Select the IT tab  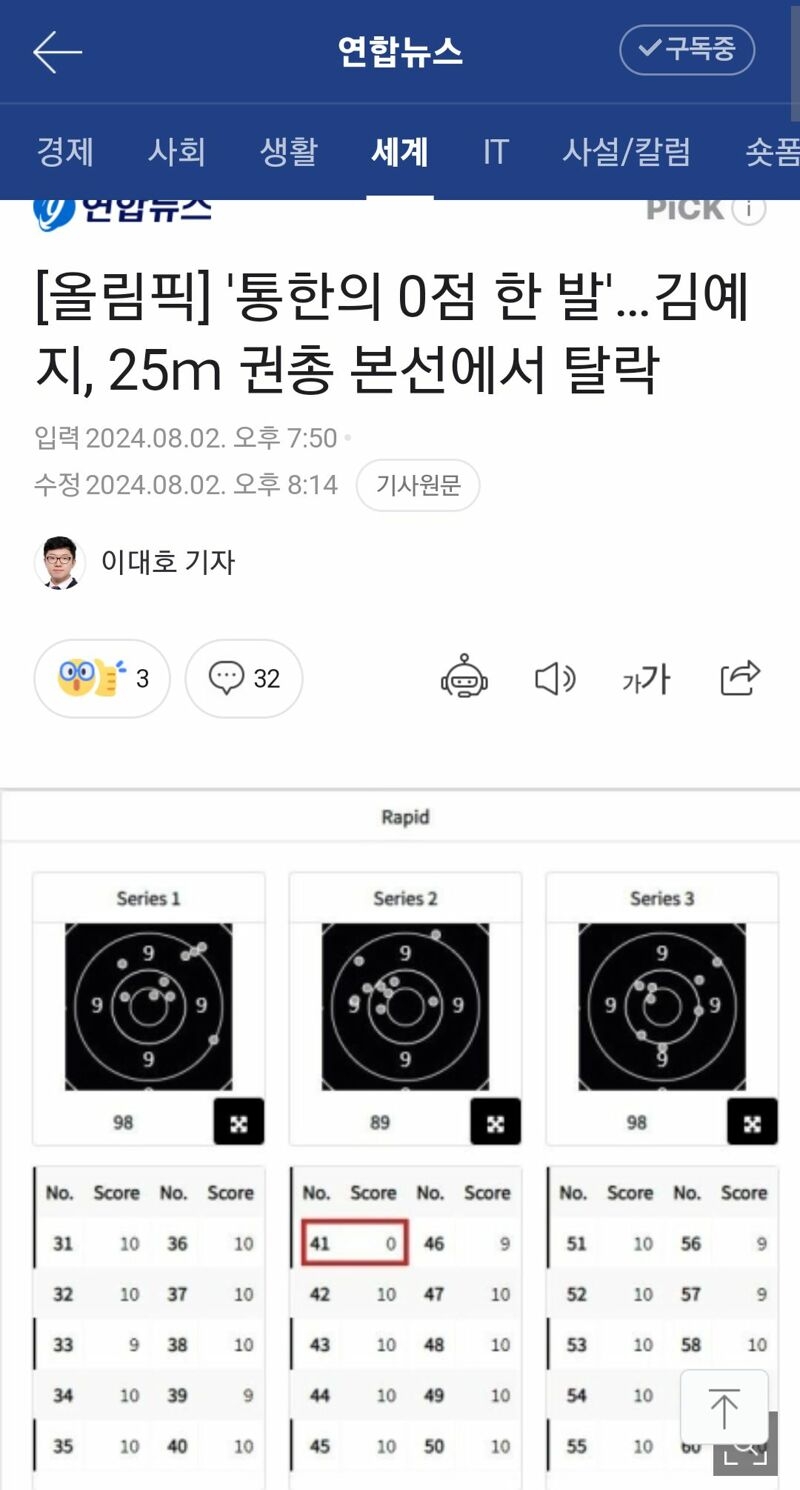coord(496,152)
